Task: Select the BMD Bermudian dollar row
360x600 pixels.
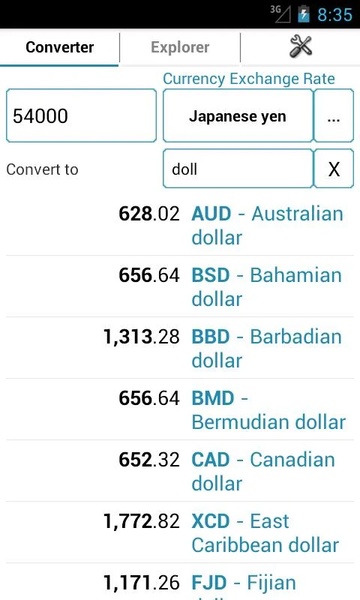Action: coord(180,409)
